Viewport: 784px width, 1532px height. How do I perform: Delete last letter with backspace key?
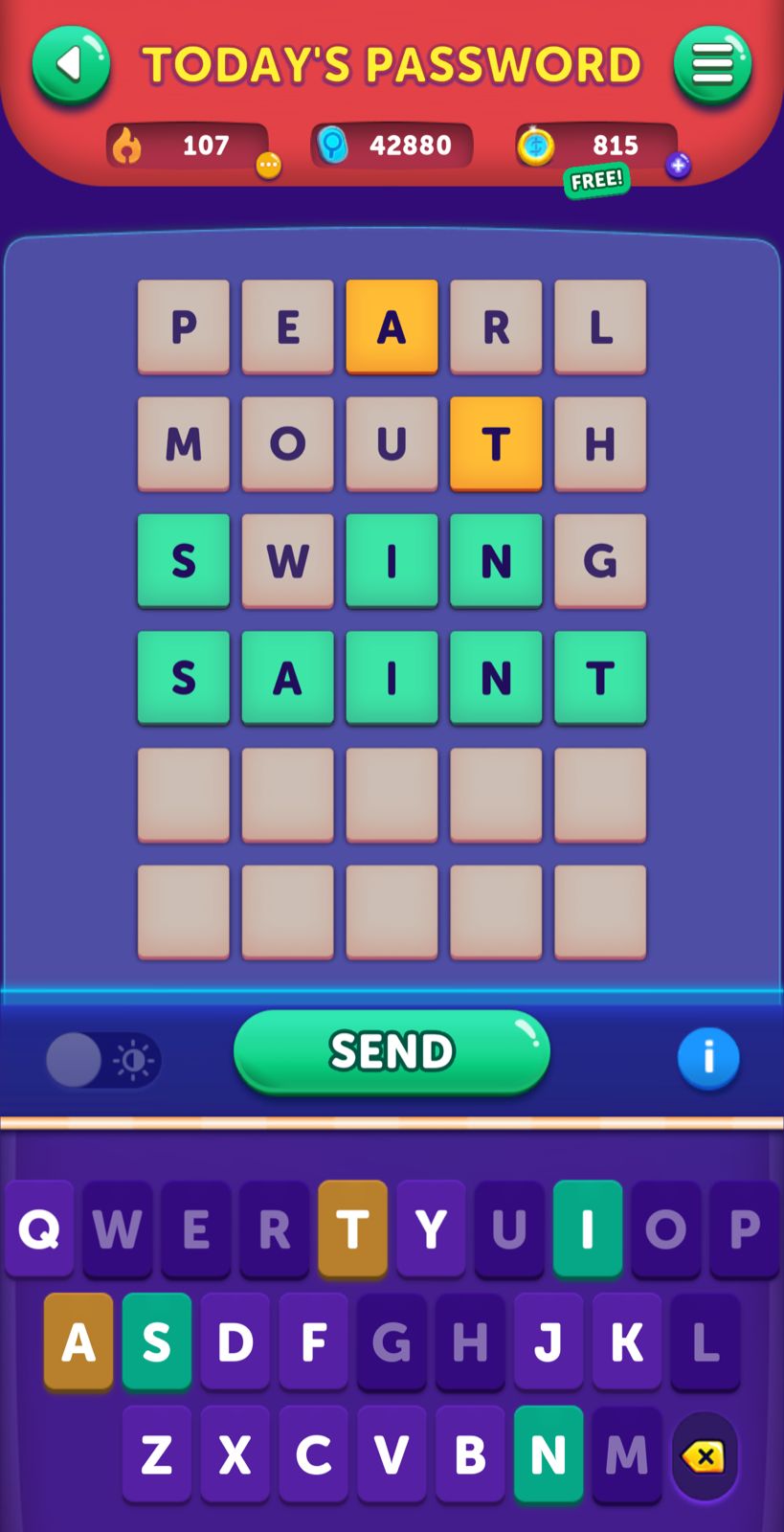[705, 1456]
